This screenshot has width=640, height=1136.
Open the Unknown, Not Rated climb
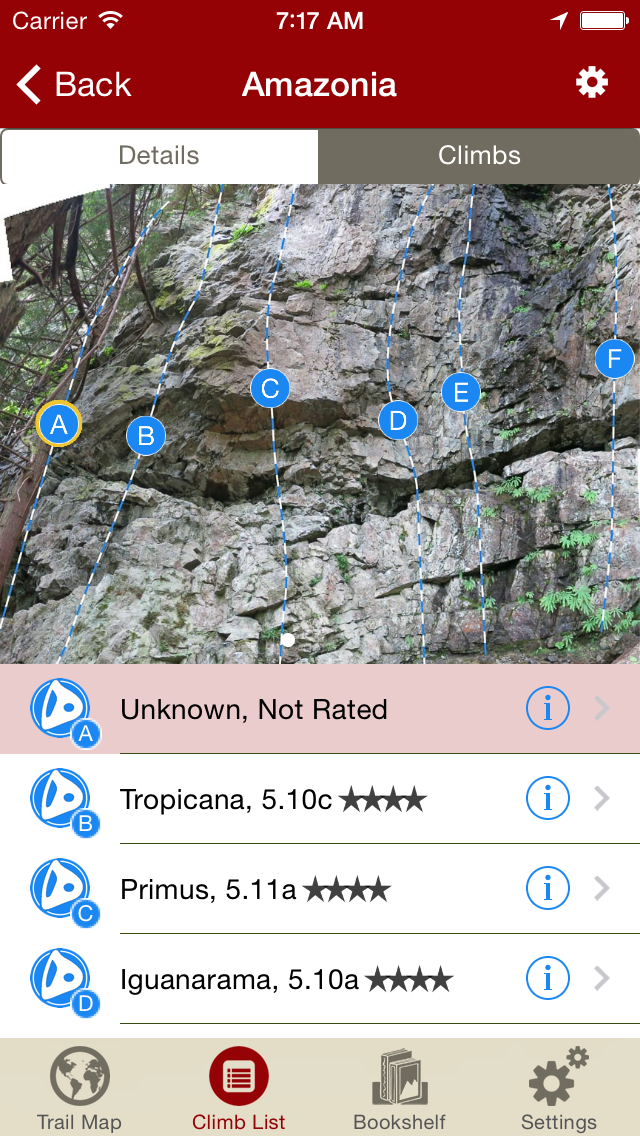tap(254, 710)
